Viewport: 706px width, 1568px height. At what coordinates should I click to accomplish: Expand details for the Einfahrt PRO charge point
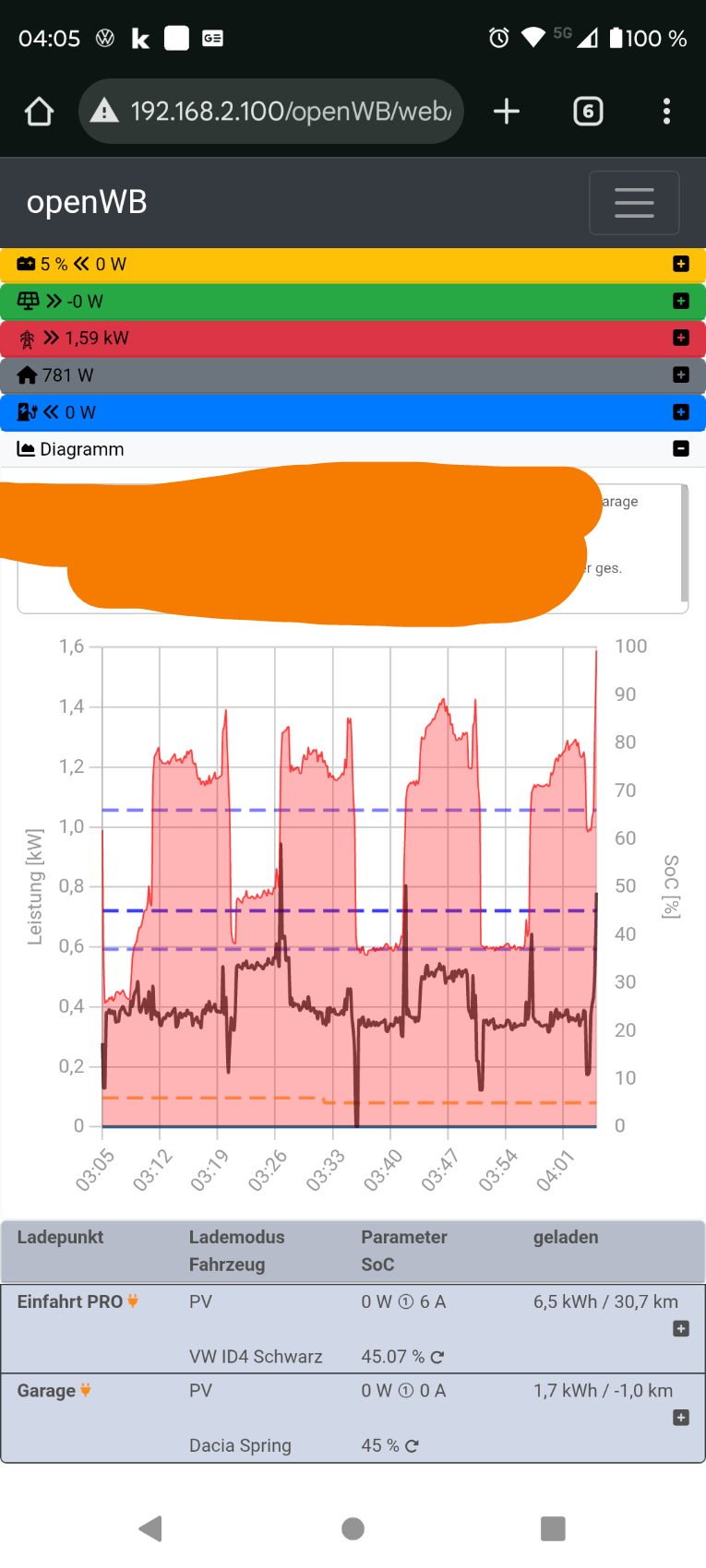680,1328
